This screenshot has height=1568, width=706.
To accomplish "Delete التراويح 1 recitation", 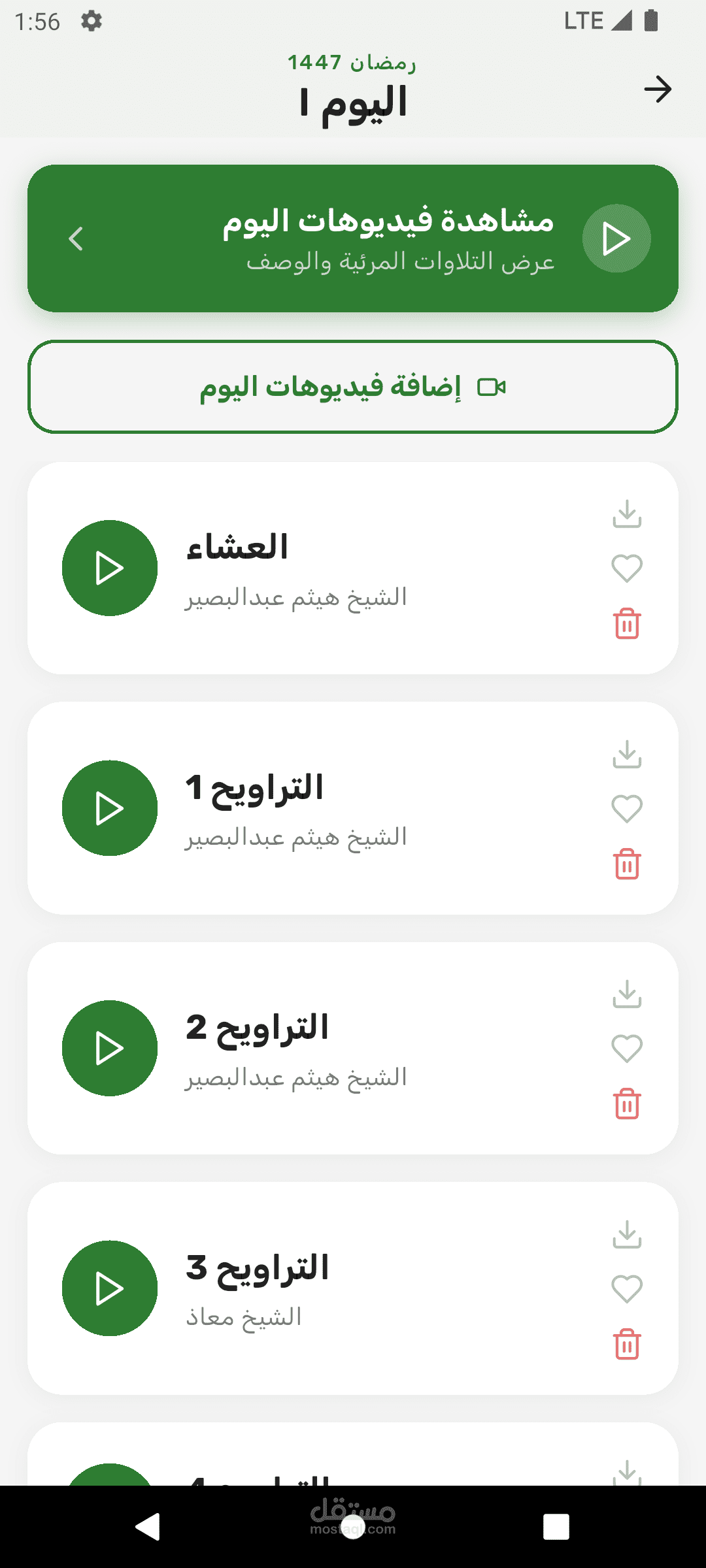I will tap(627, 864).
